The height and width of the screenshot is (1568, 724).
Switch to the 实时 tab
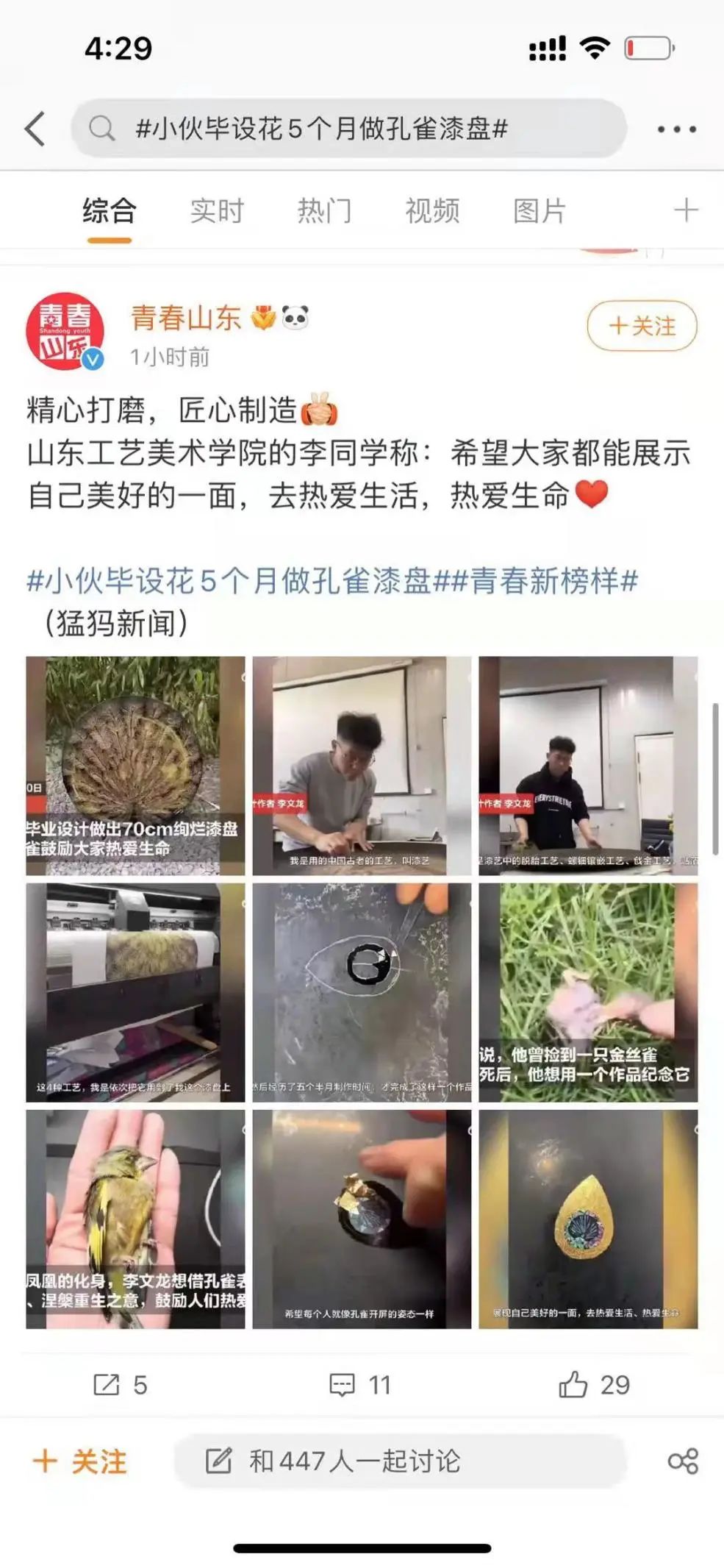[217, 211]
